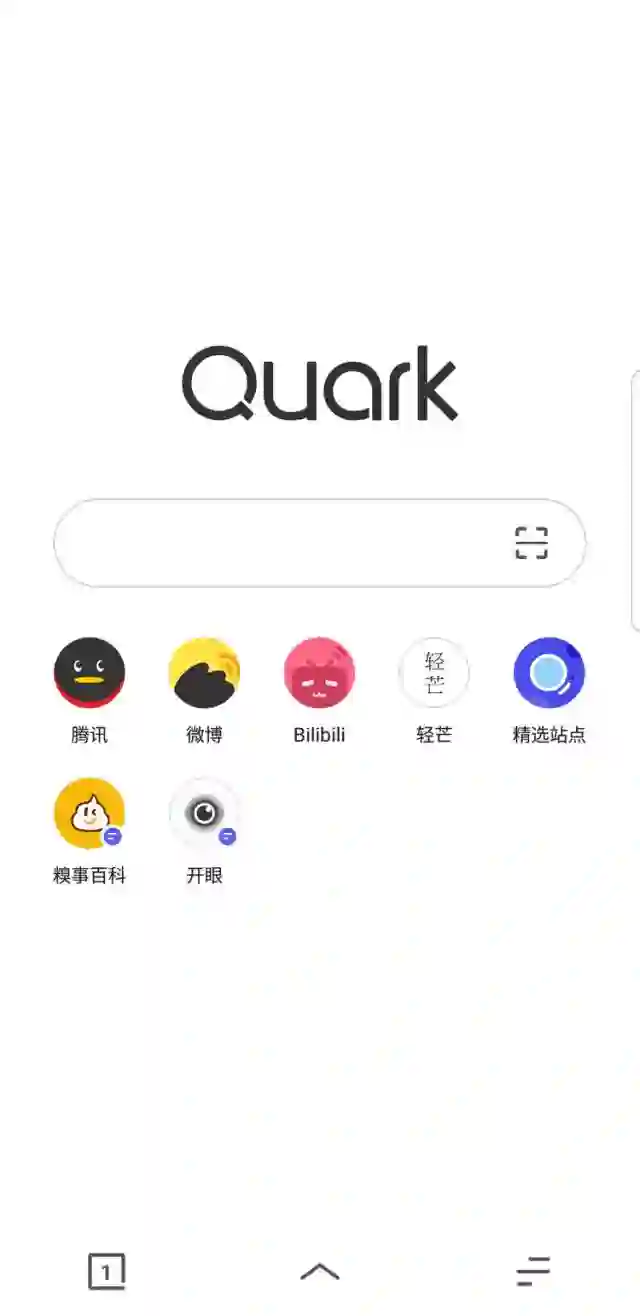Open 精选站点 featured sites
Image resolution: width=640 pixels, height=1316 pixels.
click(x=549, y=673)
